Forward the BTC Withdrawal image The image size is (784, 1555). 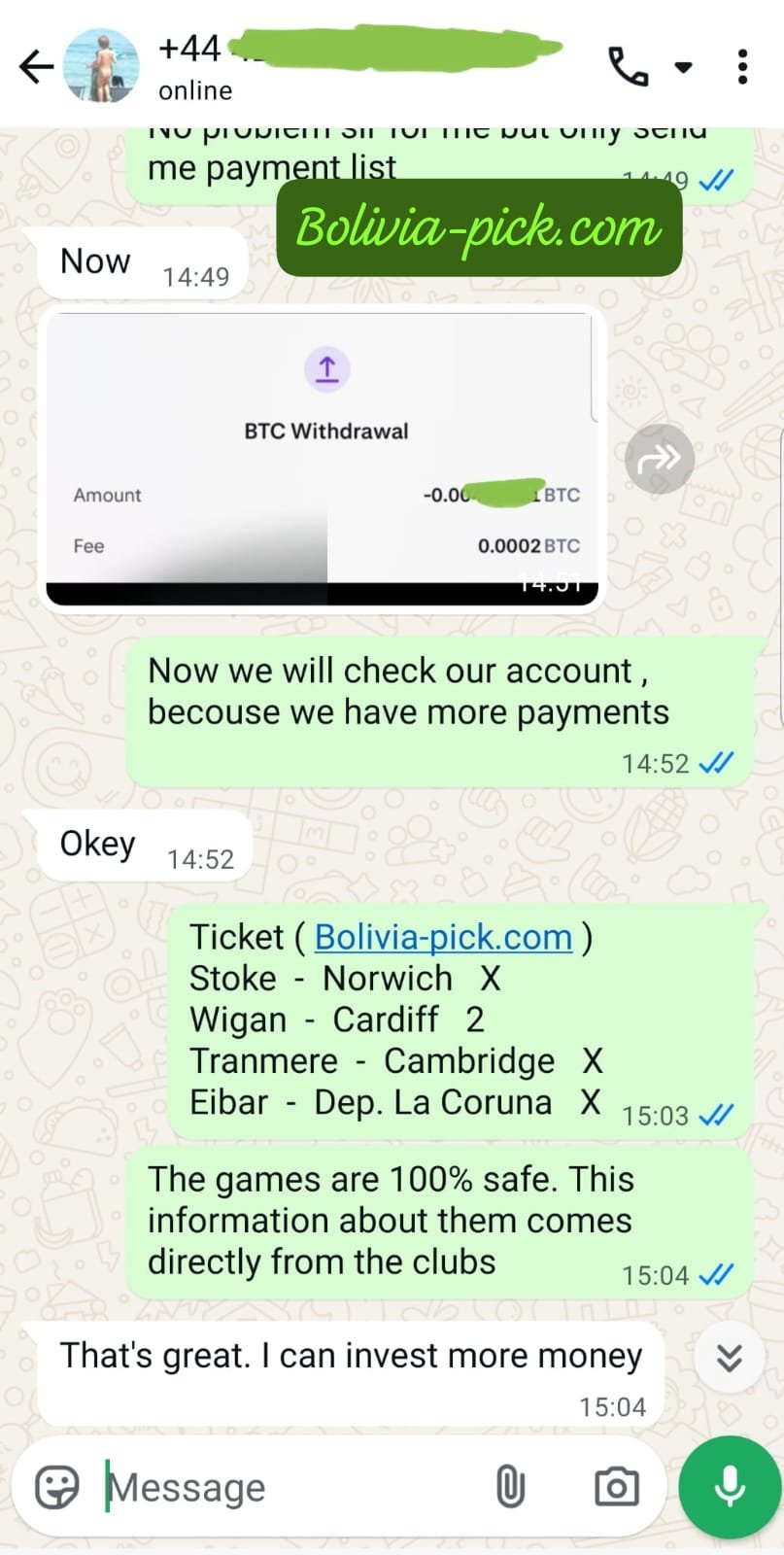660,458
